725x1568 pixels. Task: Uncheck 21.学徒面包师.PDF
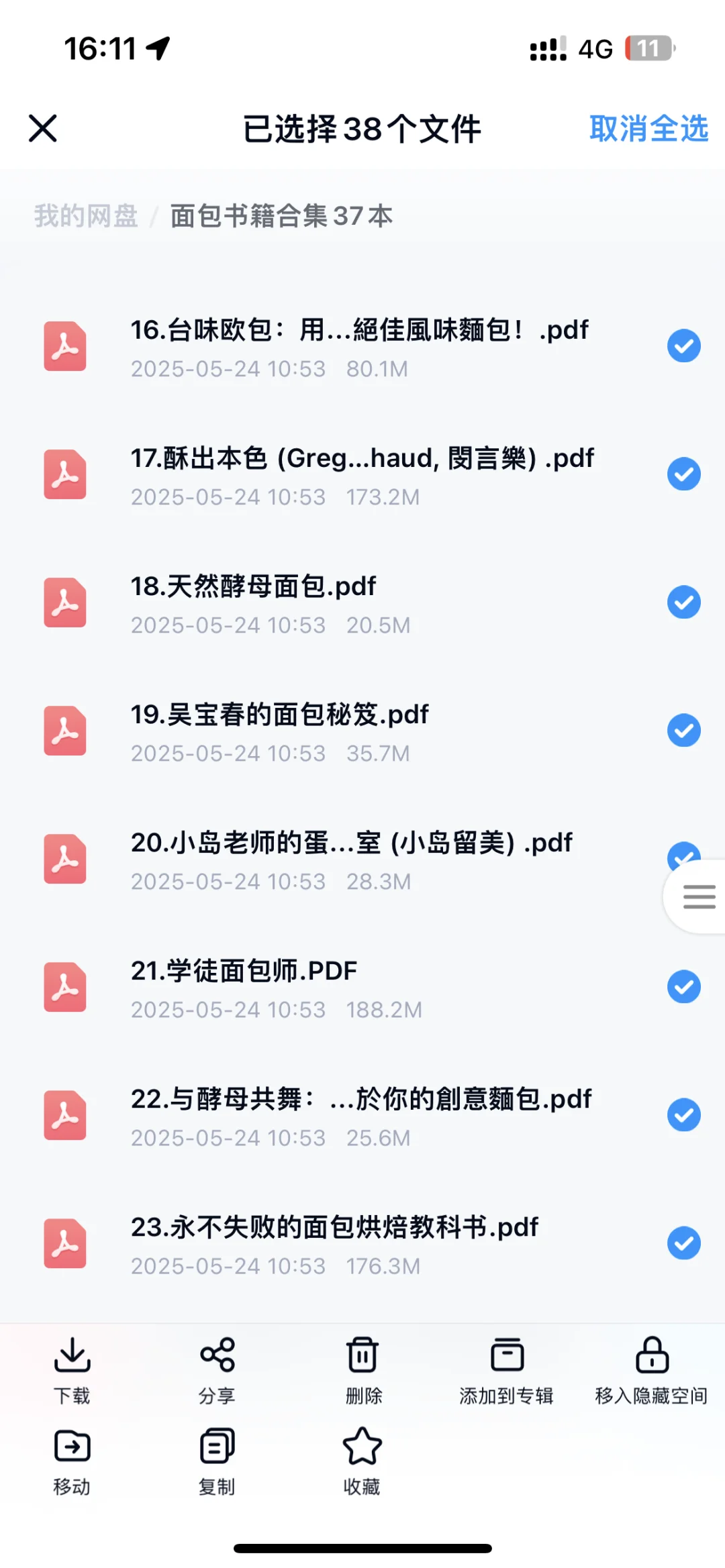coord(683,987)
